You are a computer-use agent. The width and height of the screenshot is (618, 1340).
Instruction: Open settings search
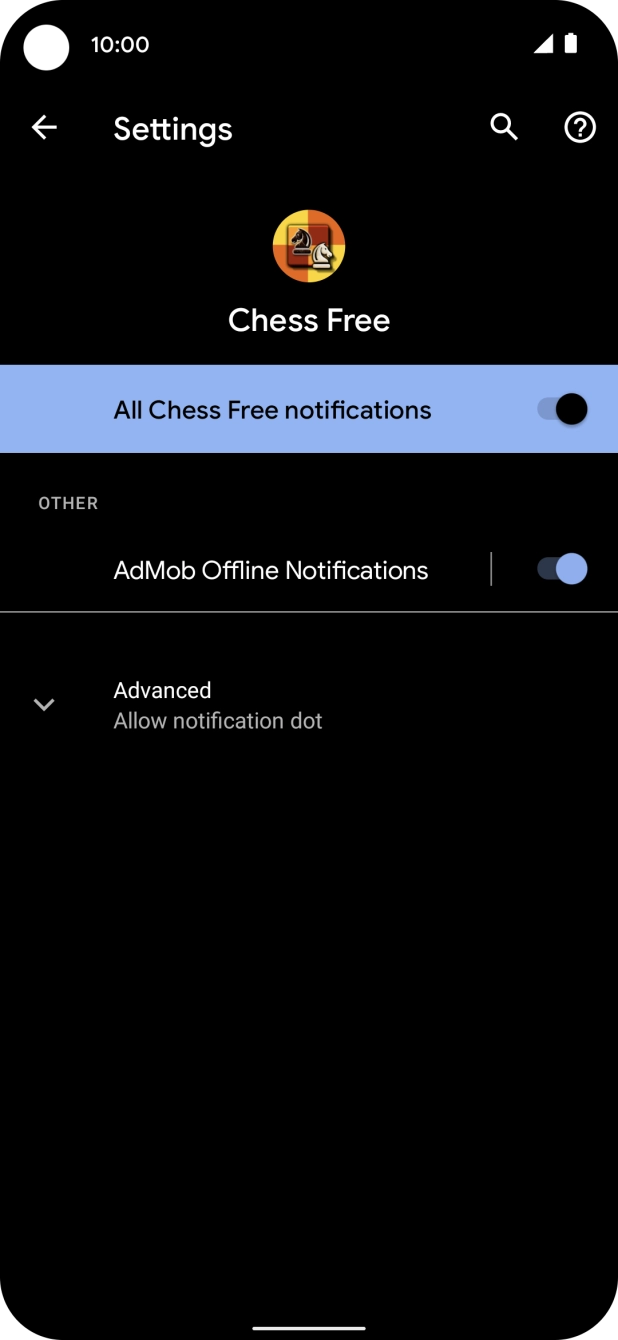pos(504,128)
